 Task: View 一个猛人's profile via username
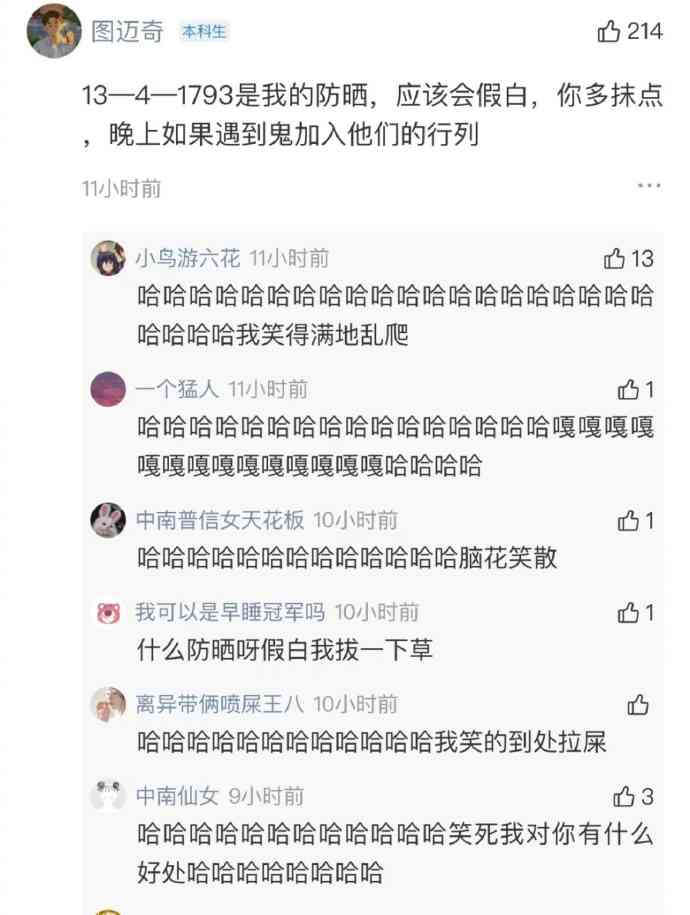[x=176, y=390]
